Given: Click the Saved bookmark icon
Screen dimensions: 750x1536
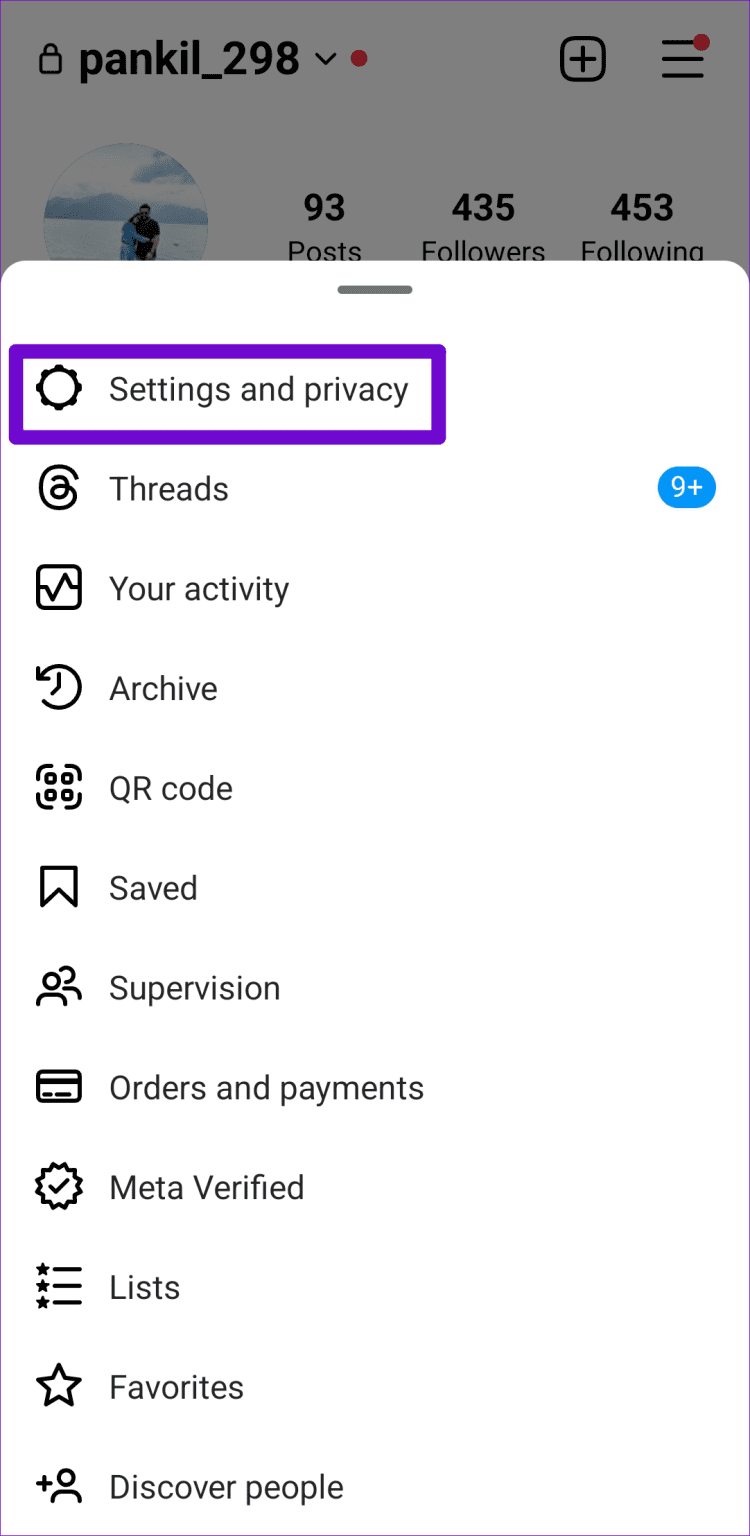Looking at the screenshot, I should point(58,887).
